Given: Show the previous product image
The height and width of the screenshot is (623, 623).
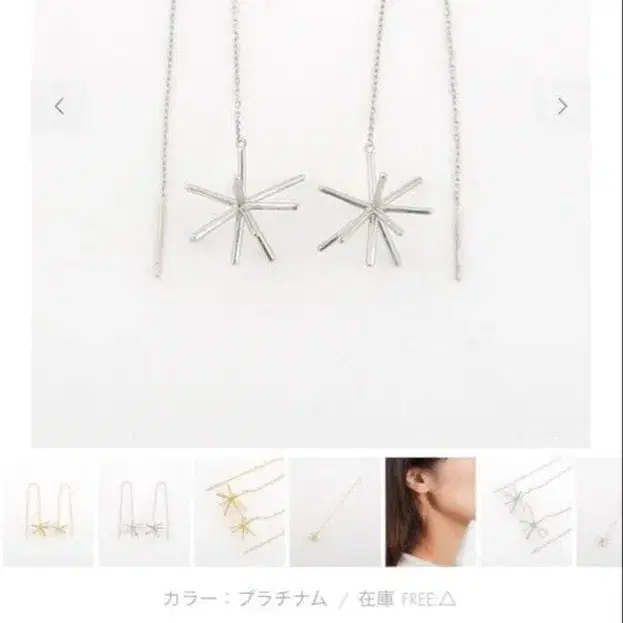Looking at the screenshot, I should [59, 106].
